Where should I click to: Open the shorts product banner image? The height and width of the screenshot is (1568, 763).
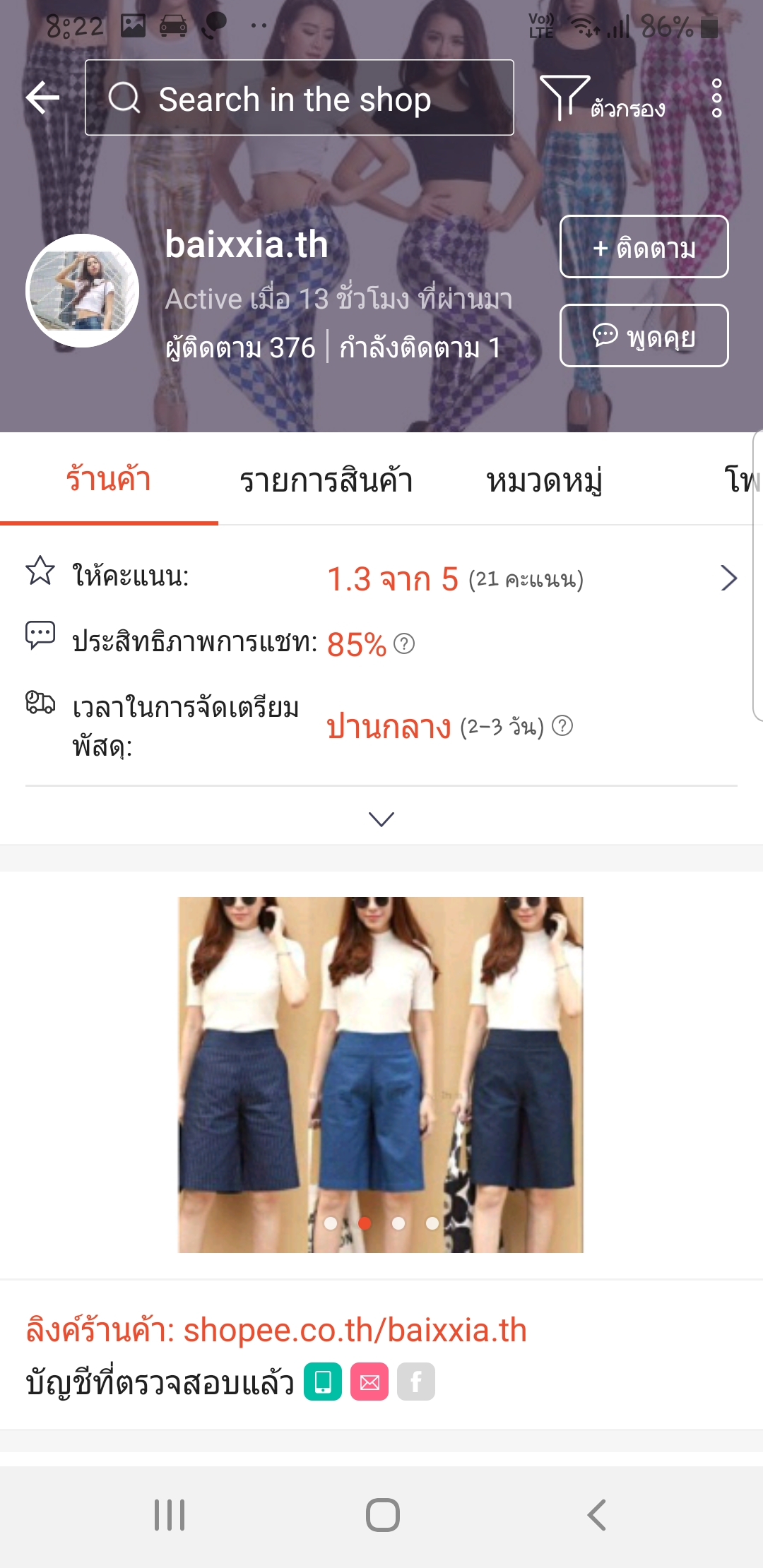point(381,1074)
